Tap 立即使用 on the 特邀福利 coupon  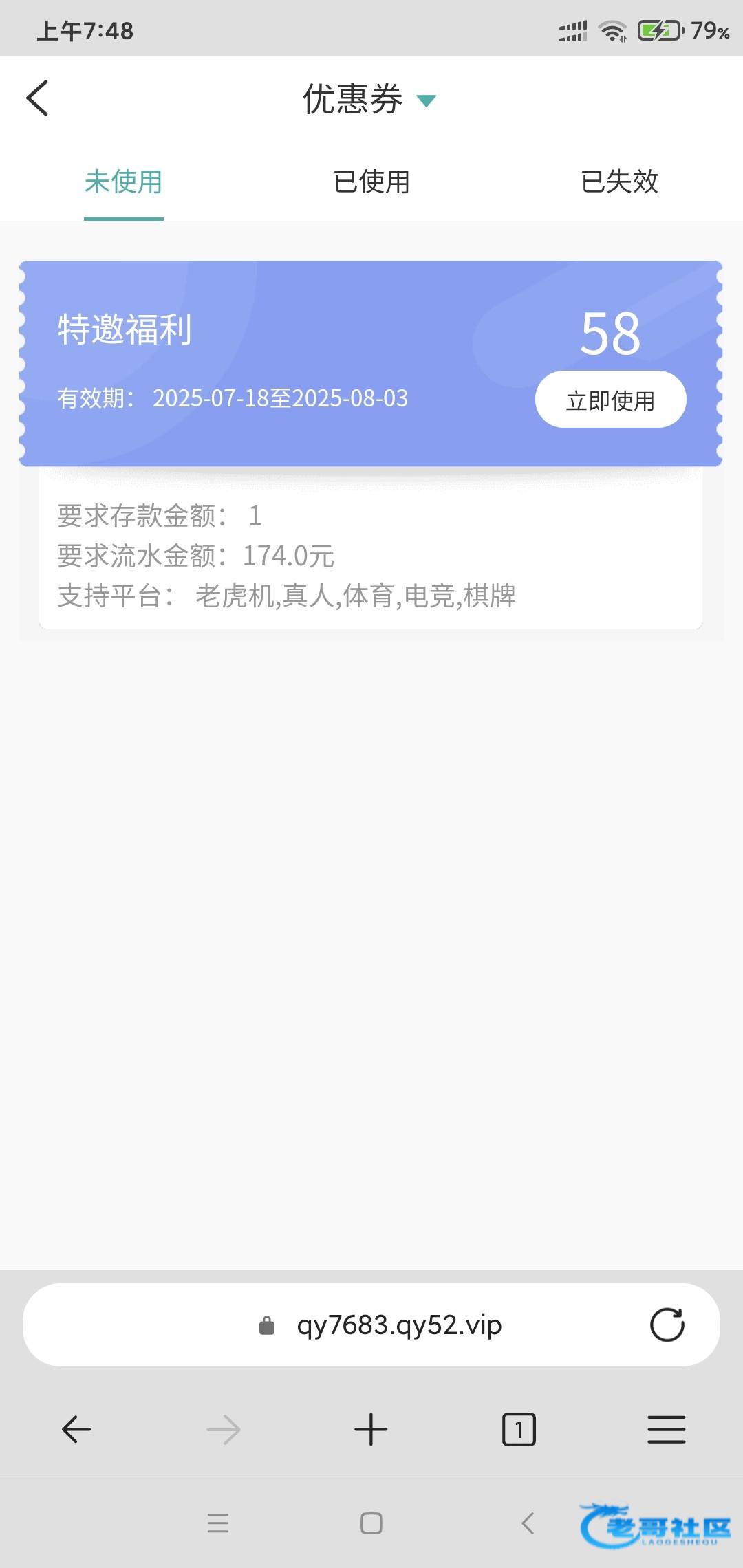tap(611, 400)
